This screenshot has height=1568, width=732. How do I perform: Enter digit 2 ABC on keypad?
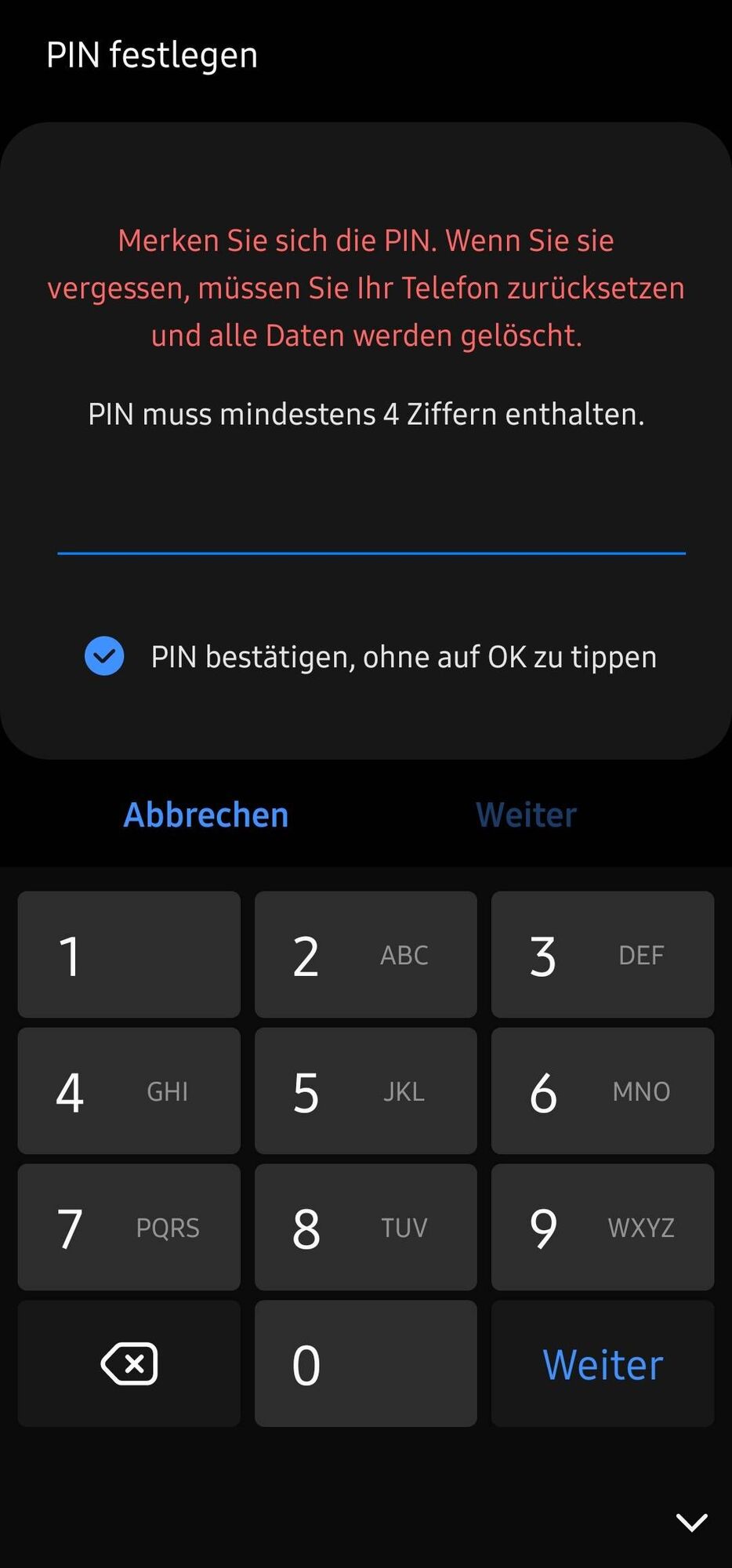365,954
